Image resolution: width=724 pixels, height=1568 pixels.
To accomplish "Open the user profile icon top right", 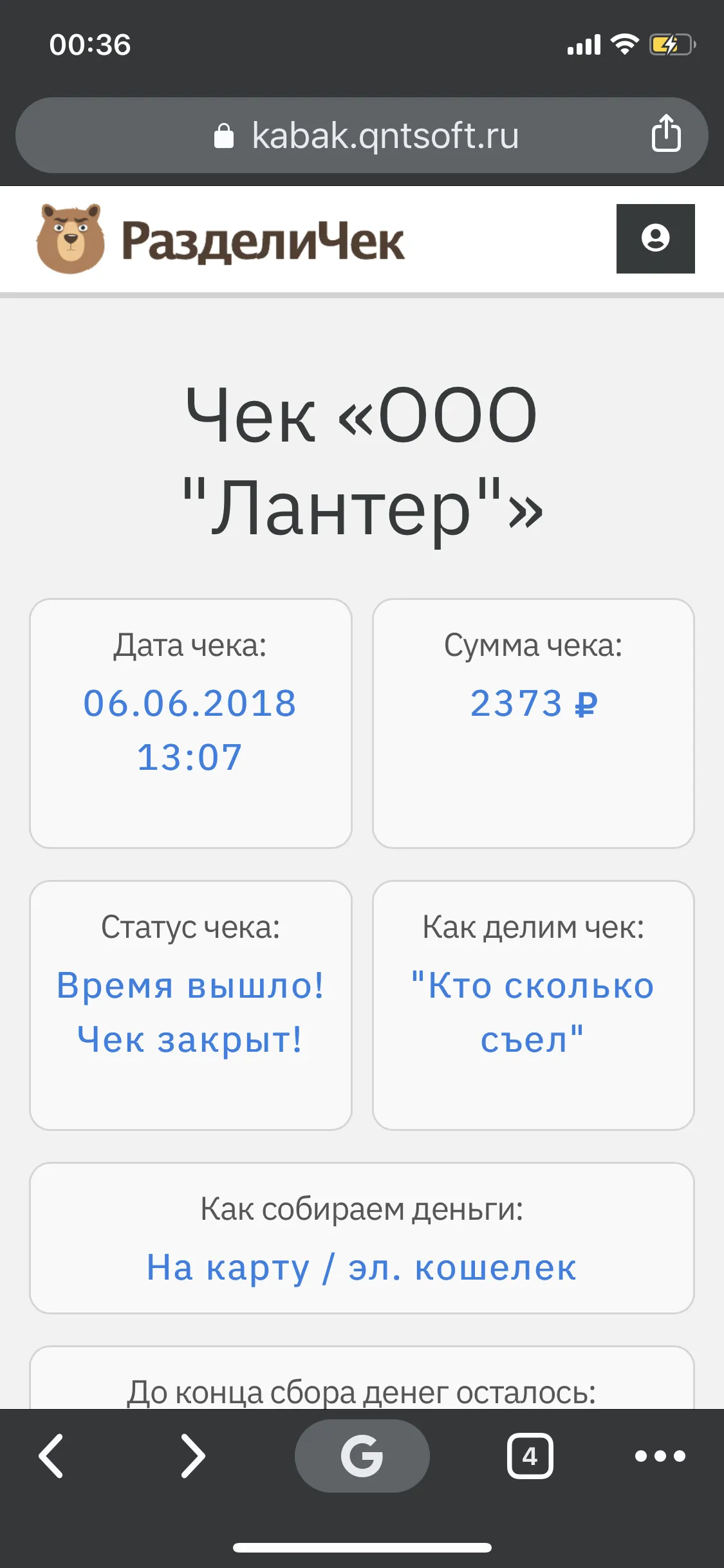I will coord(655,239).
